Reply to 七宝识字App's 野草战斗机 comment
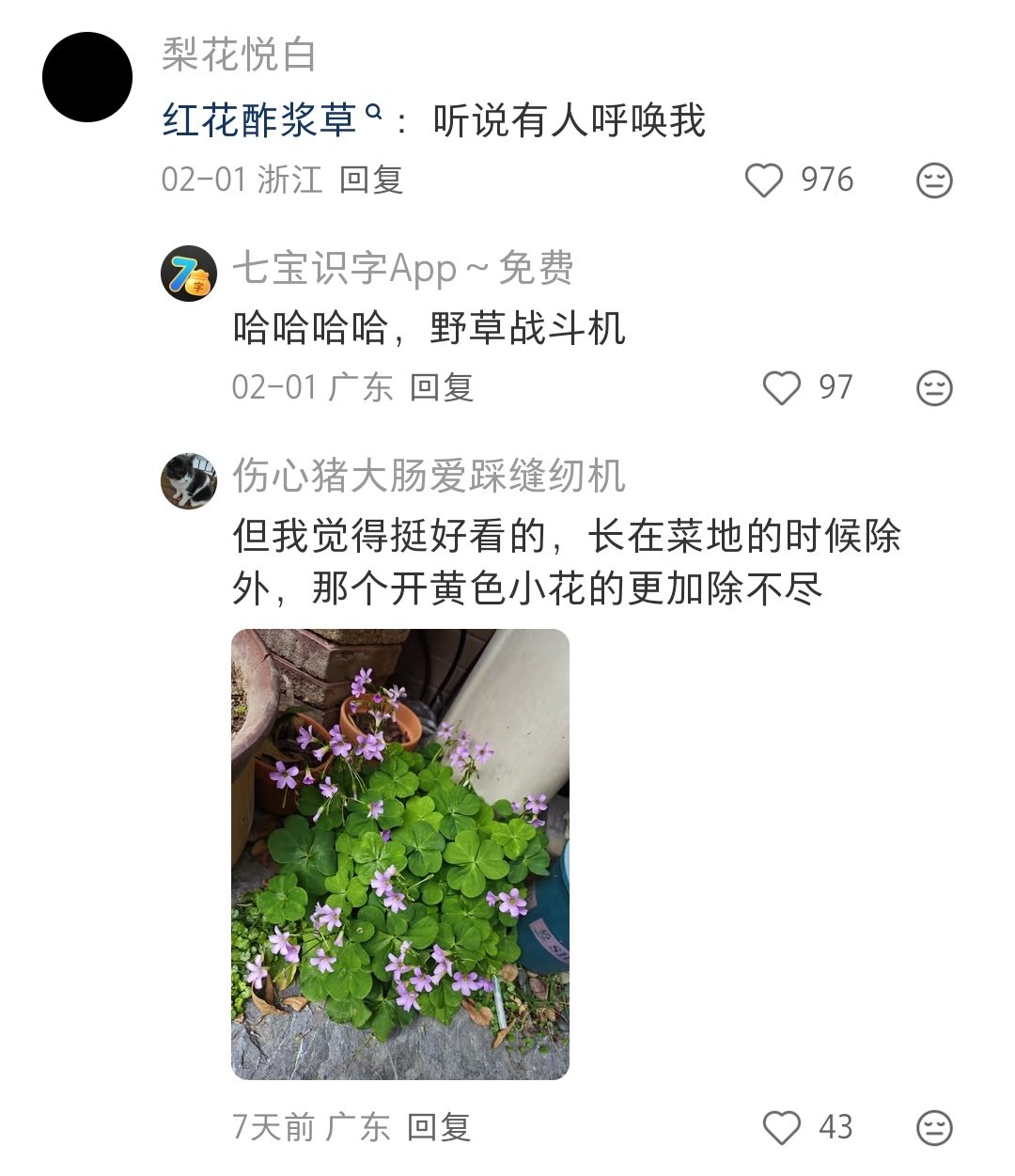The height and width of the screenshot is (1176, 1015). coord(442,387)
